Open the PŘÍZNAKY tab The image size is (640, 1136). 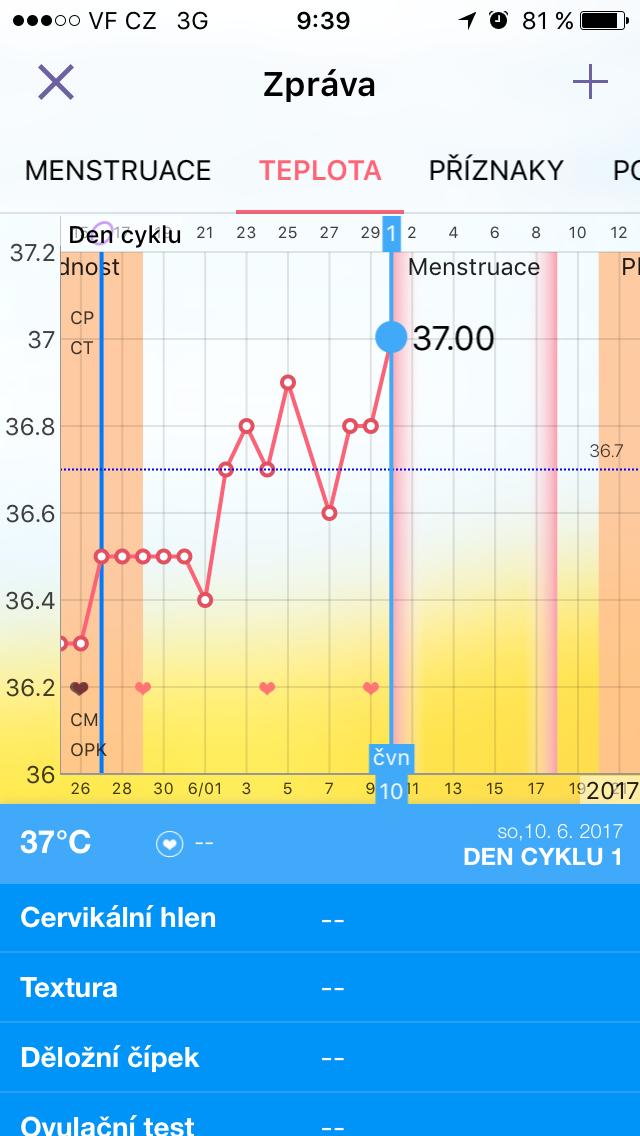coord(496,170)
